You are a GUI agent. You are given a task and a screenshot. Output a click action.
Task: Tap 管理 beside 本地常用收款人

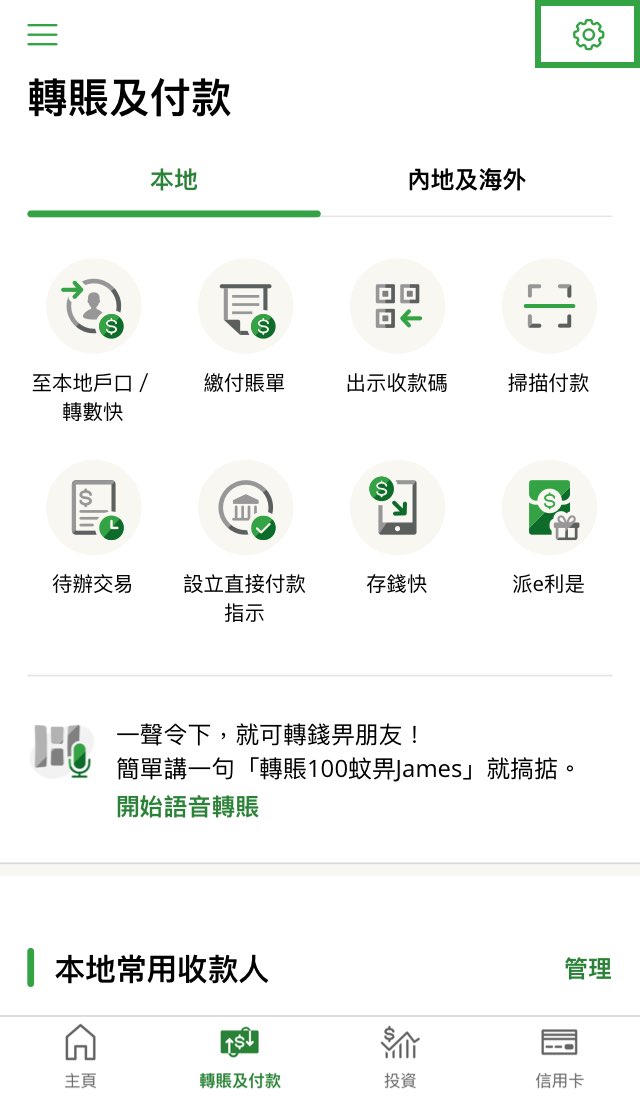588,969
